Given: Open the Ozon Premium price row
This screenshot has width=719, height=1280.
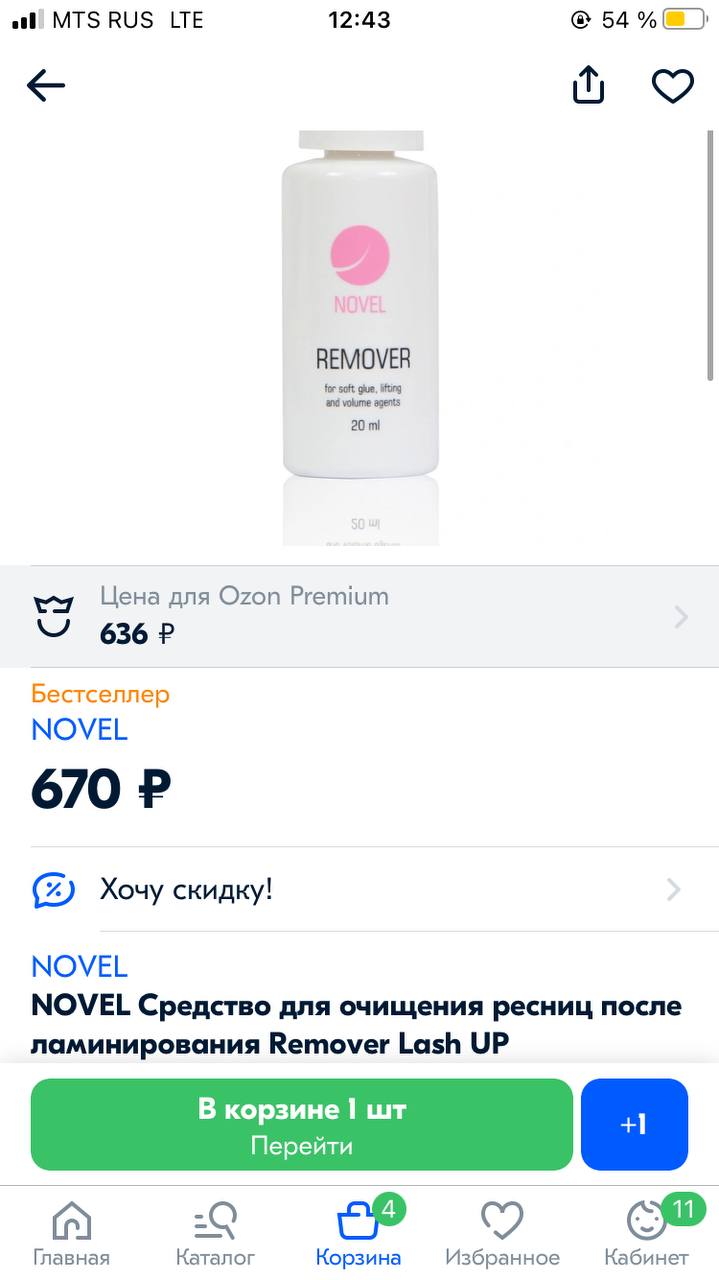Looking at the screenshot, I should (x=359, y=616).
